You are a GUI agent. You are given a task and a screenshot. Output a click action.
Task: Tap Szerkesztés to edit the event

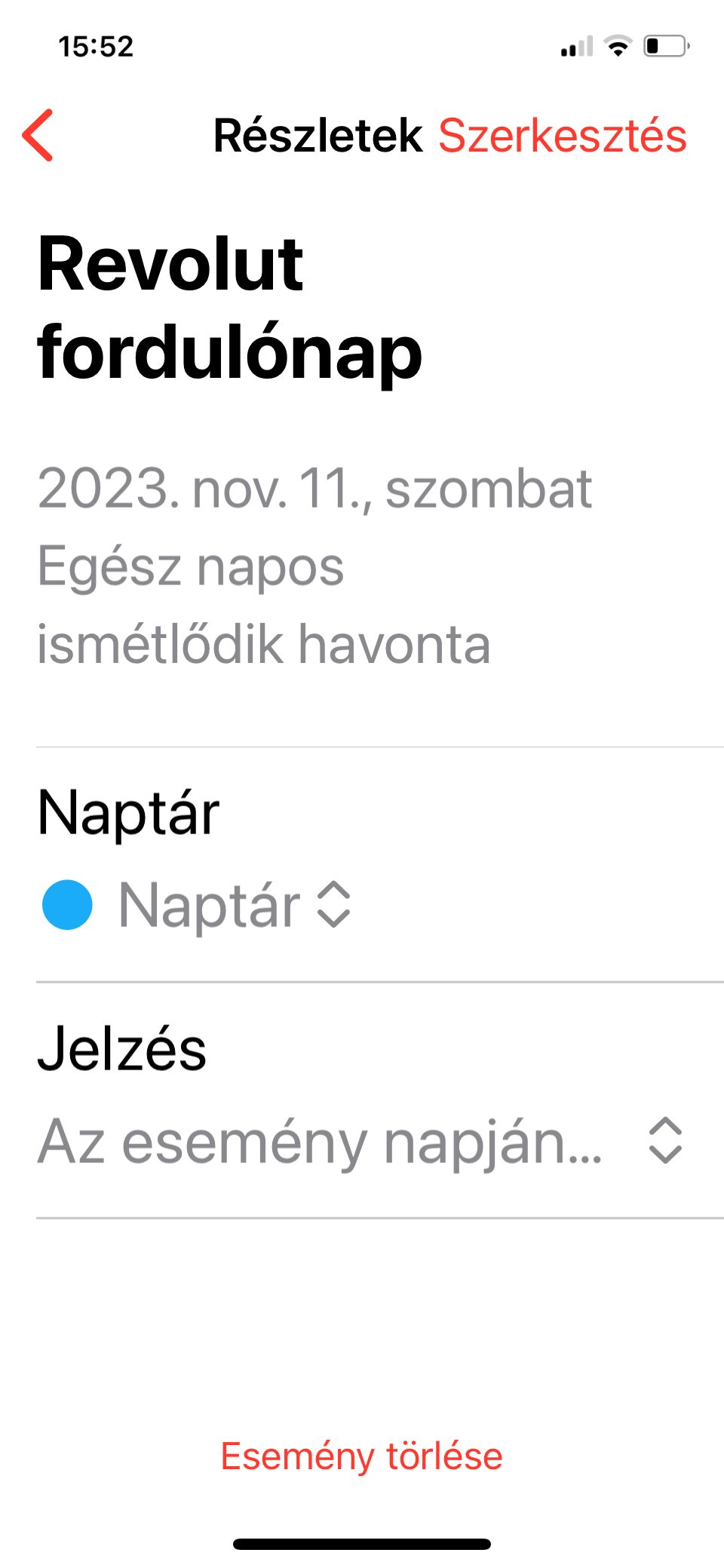click(562, 136)
